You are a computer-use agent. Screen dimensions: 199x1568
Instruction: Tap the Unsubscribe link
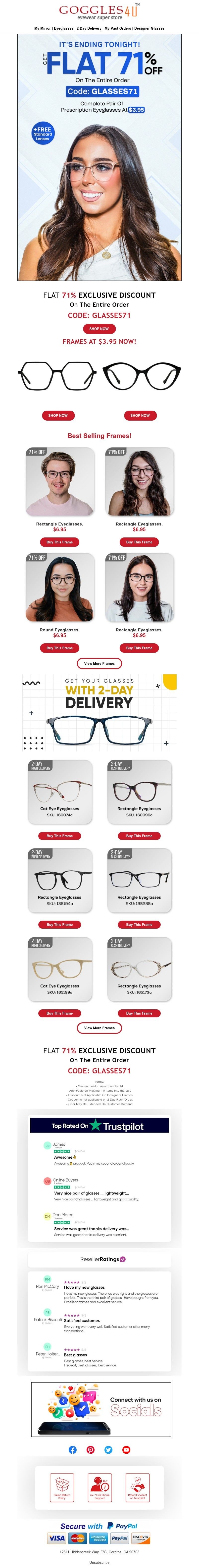99,1563
